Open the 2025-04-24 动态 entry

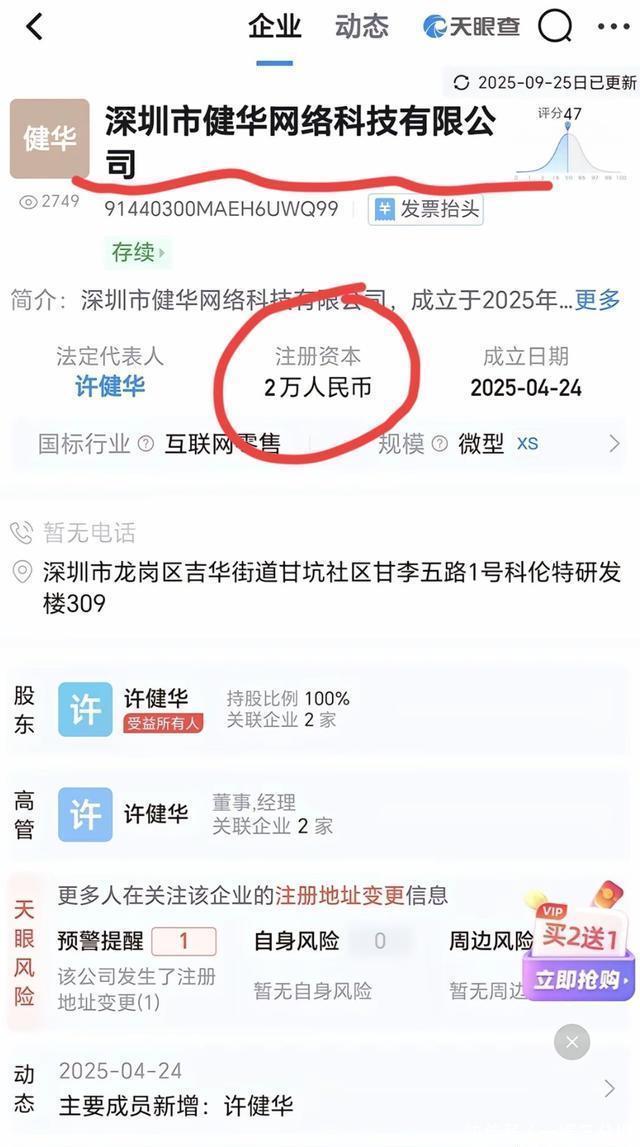point(330,1088)
